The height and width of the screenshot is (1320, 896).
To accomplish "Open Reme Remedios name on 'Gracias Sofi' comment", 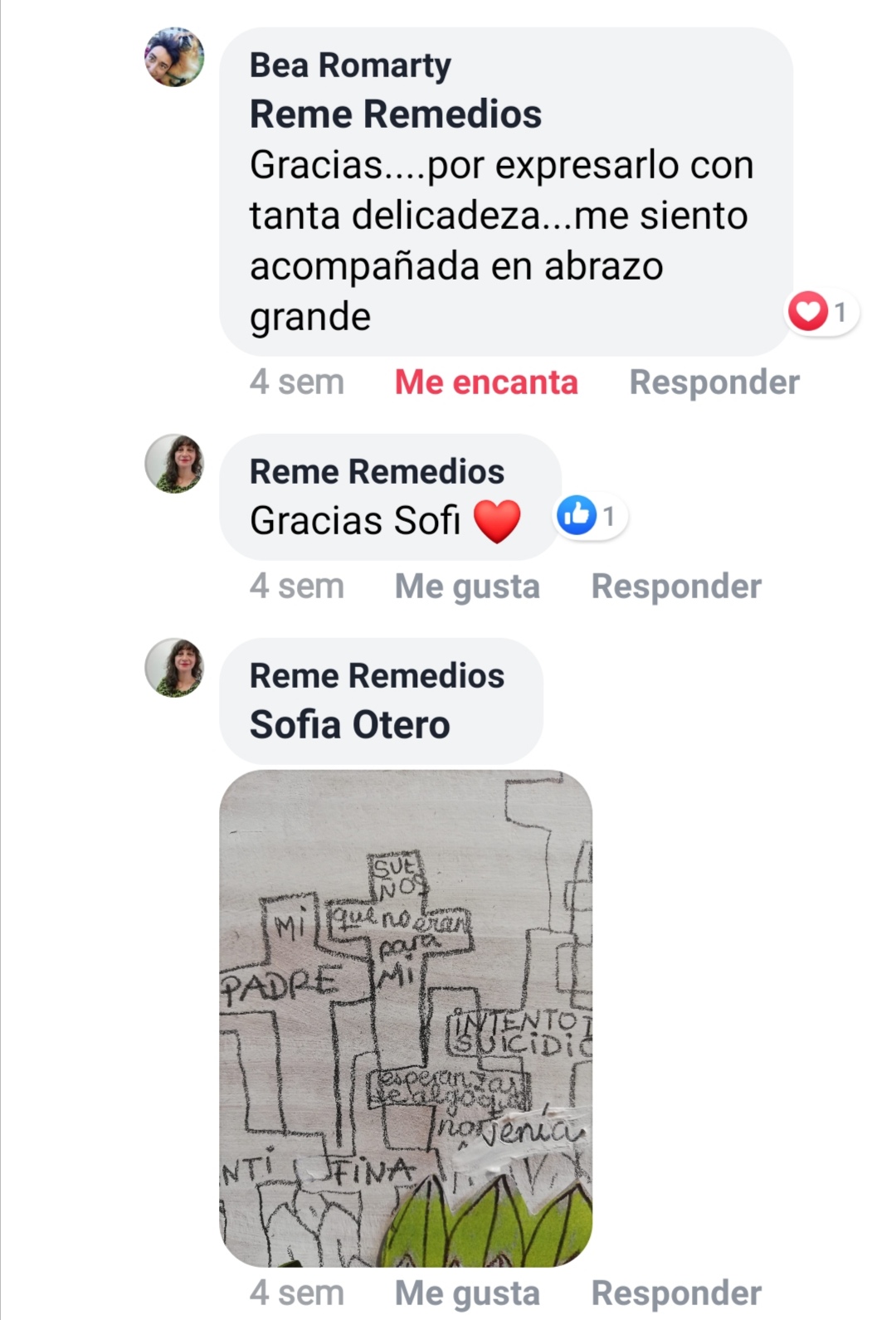I will pos(377,472).
